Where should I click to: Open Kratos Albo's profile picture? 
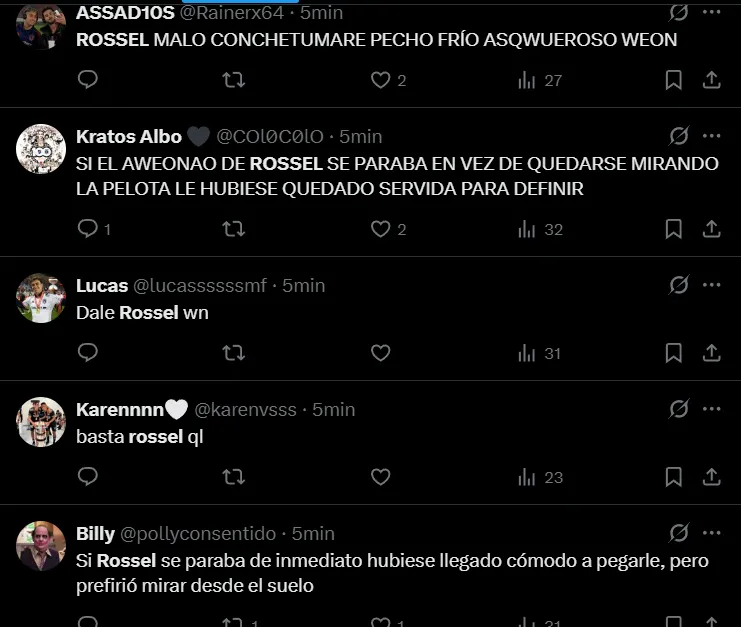point(42,149)
